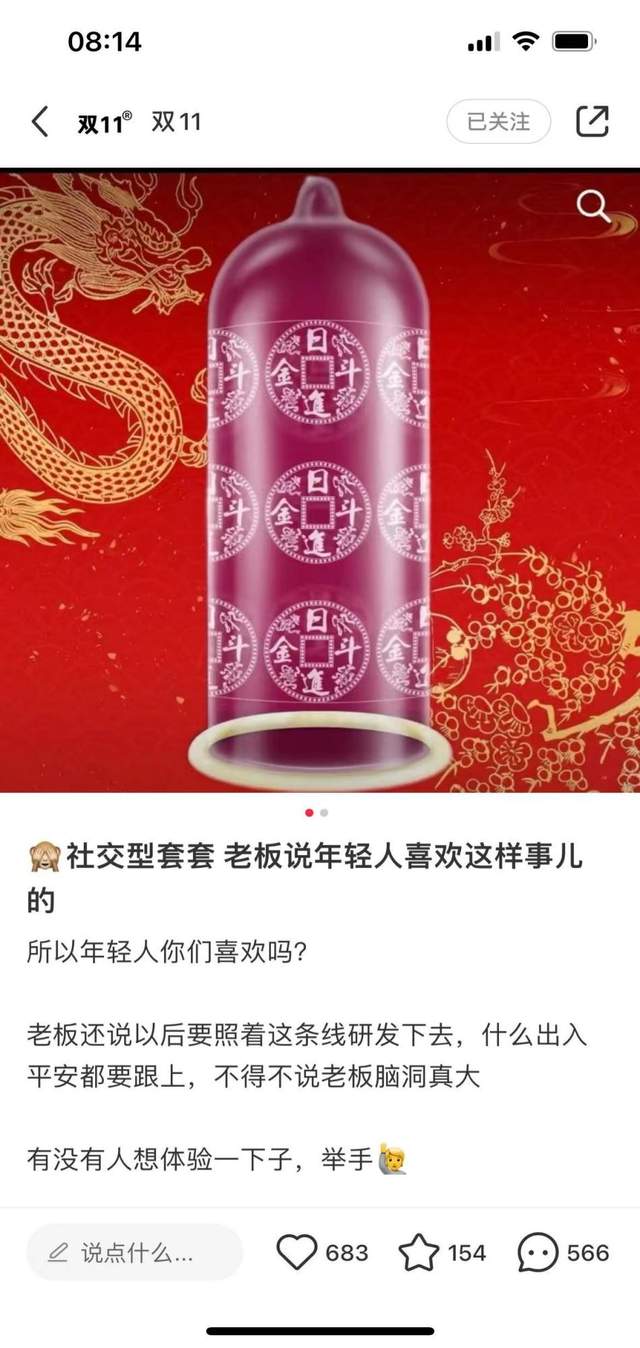The image size is (640, 1348).
Task: Open the 双11 author profile
Action: (x=140, y=122)
